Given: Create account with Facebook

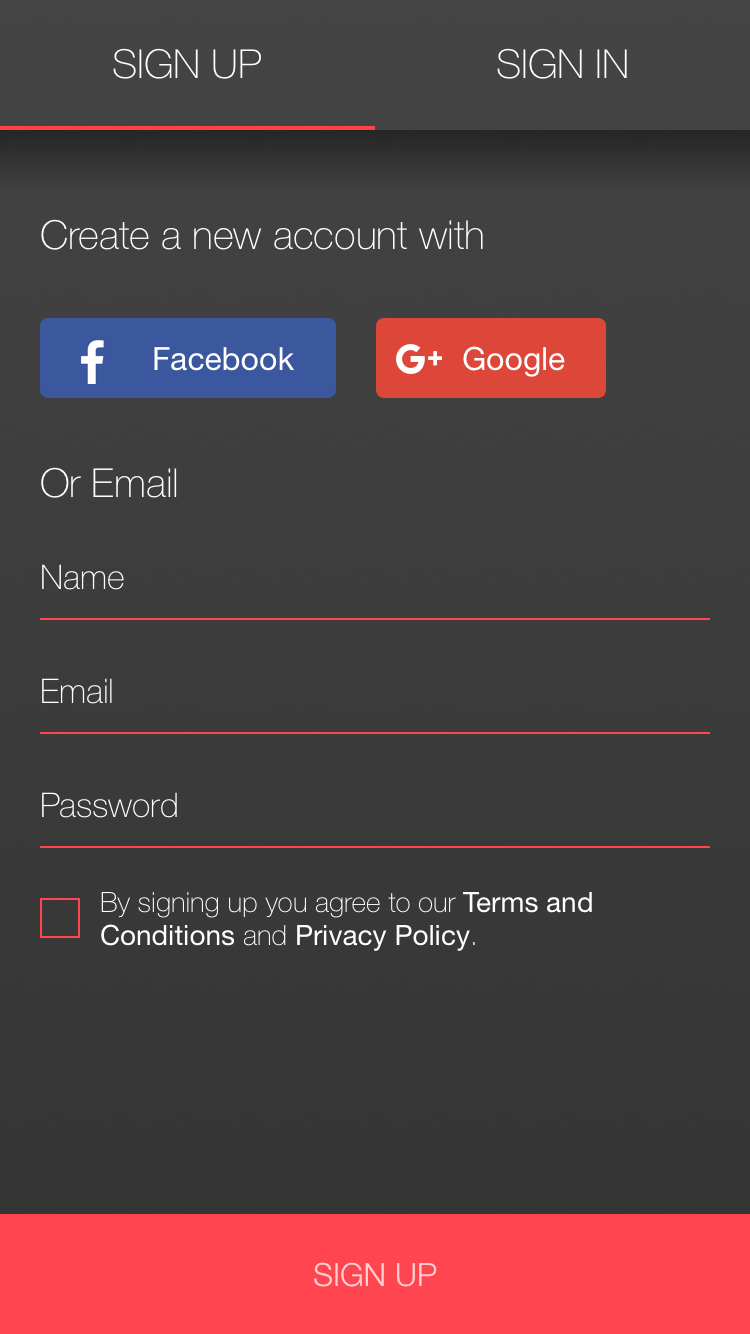Looking at the screenshot, I should coord(188,358).
